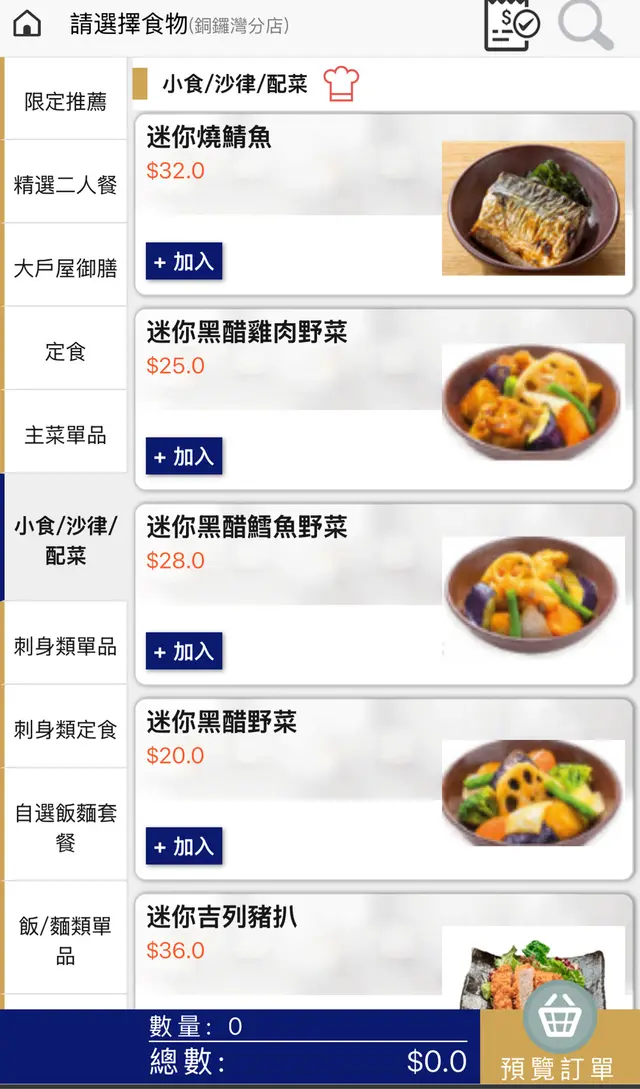Switch to 限定推薦 category

click(x=66, y=101)
